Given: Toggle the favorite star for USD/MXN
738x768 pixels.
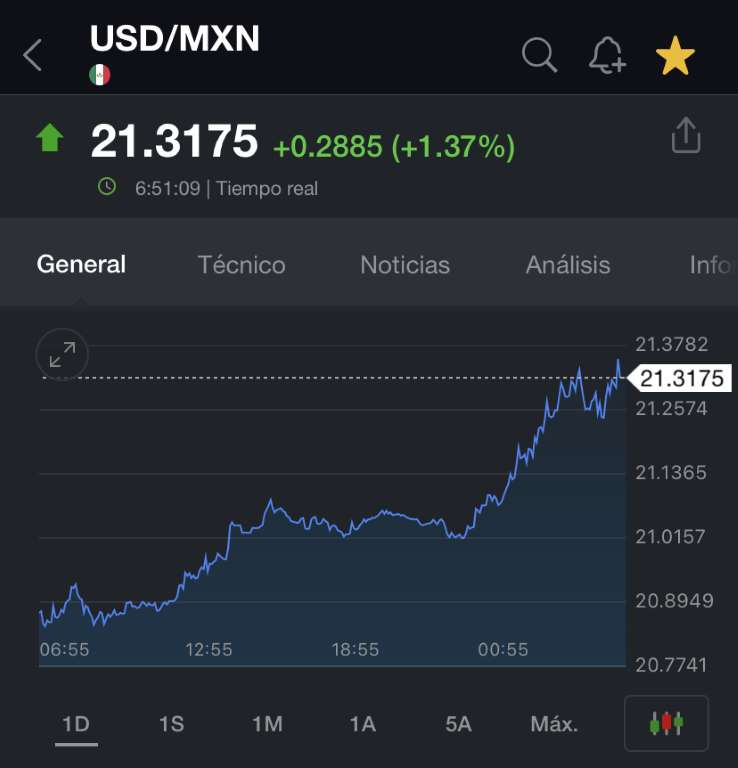Looking at the screenshot, I should tap(675, 56).
